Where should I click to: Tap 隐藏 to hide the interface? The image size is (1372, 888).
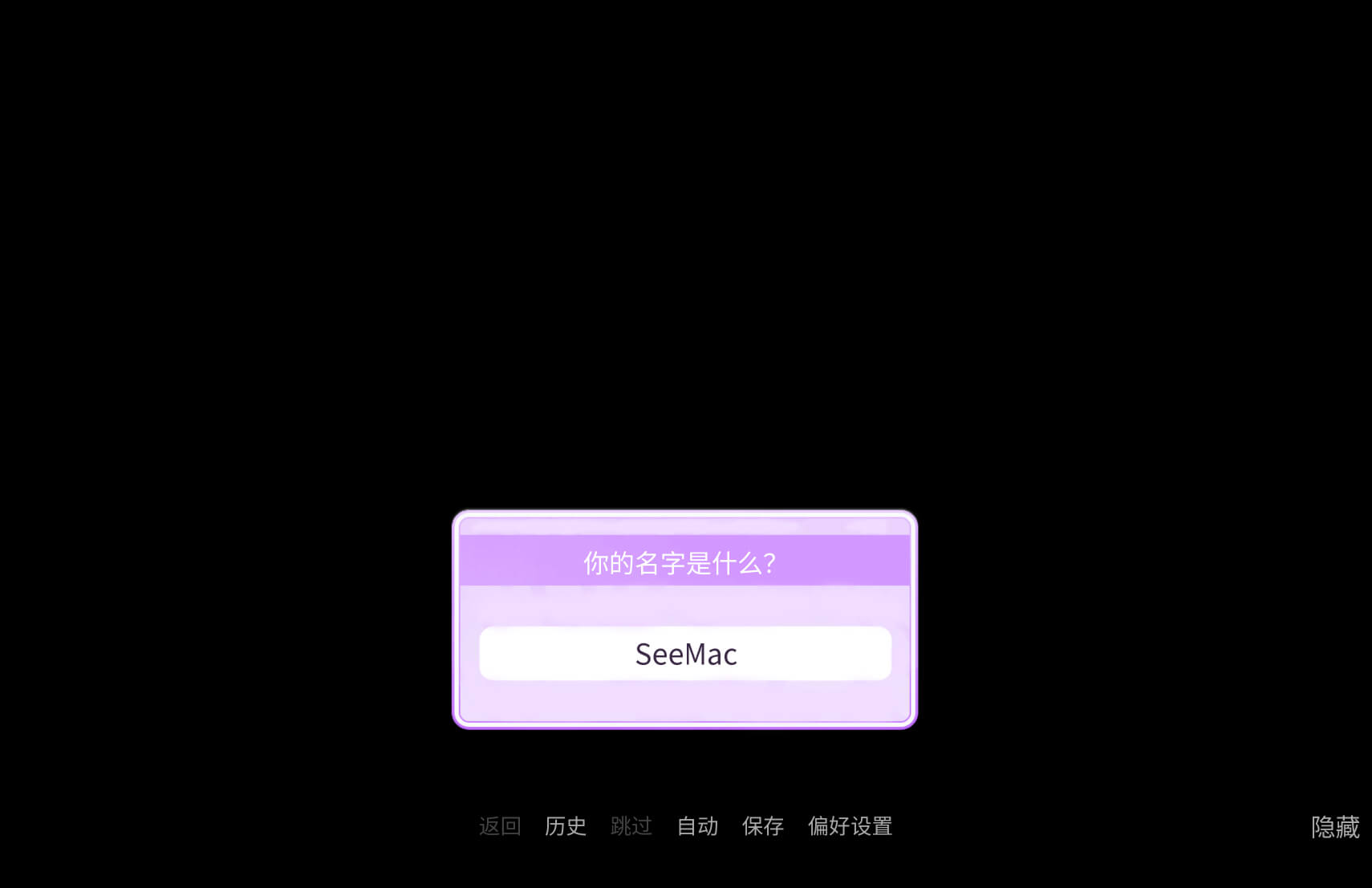point(1335,827)
